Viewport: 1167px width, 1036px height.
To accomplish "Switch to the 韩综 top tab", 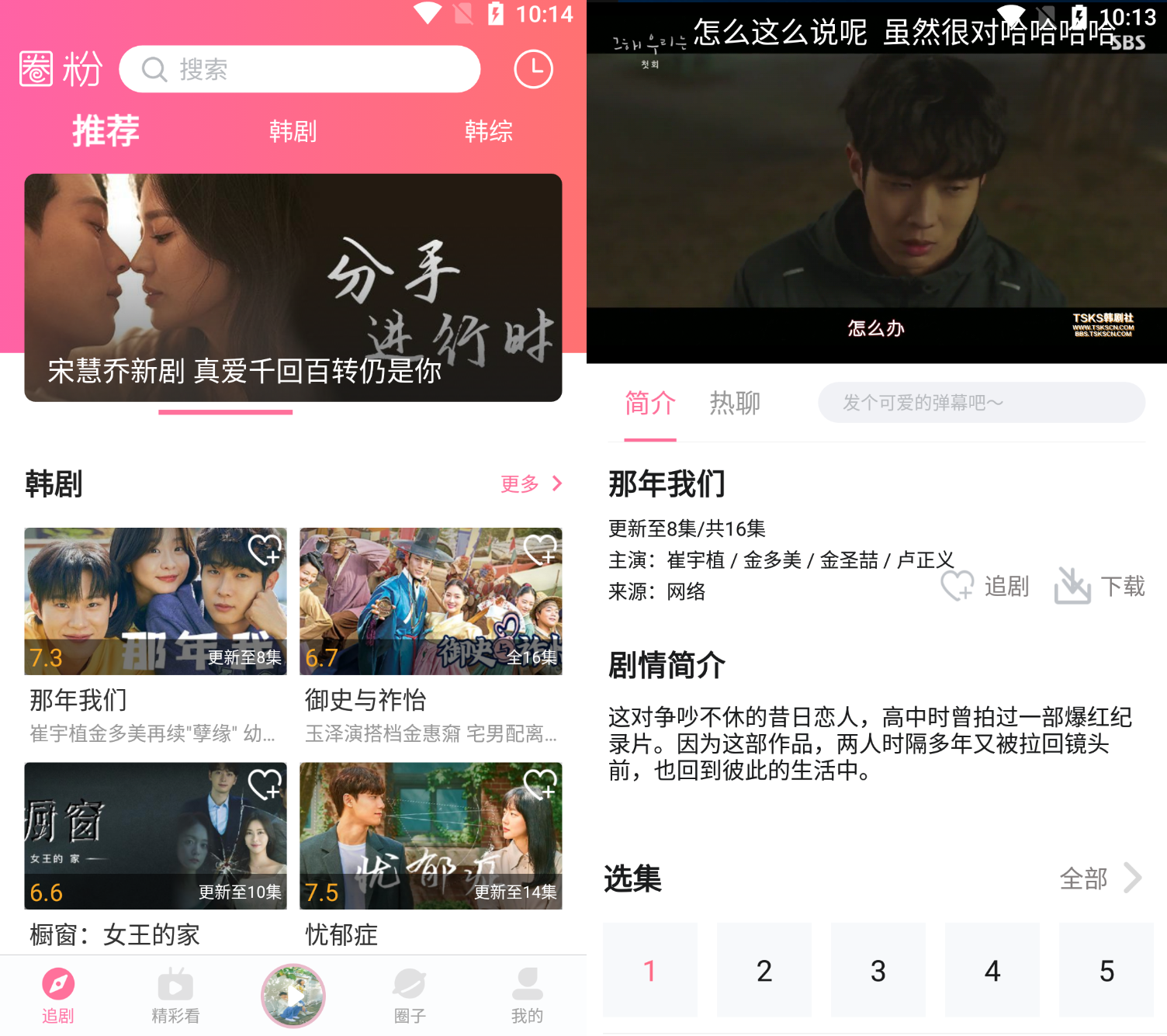I will point(488,131).
